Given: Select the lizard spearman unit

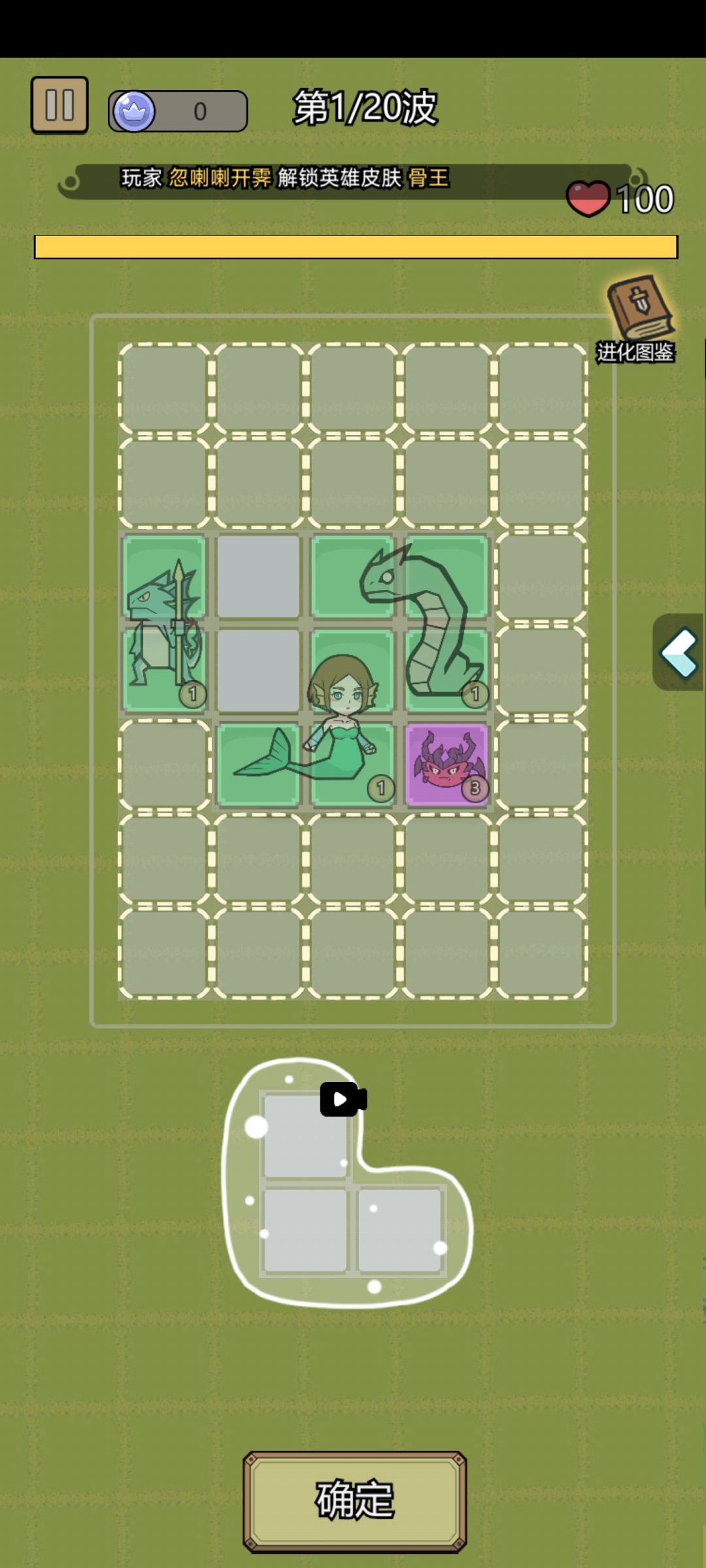Looking at the screenshot, I should pos(165,623).
